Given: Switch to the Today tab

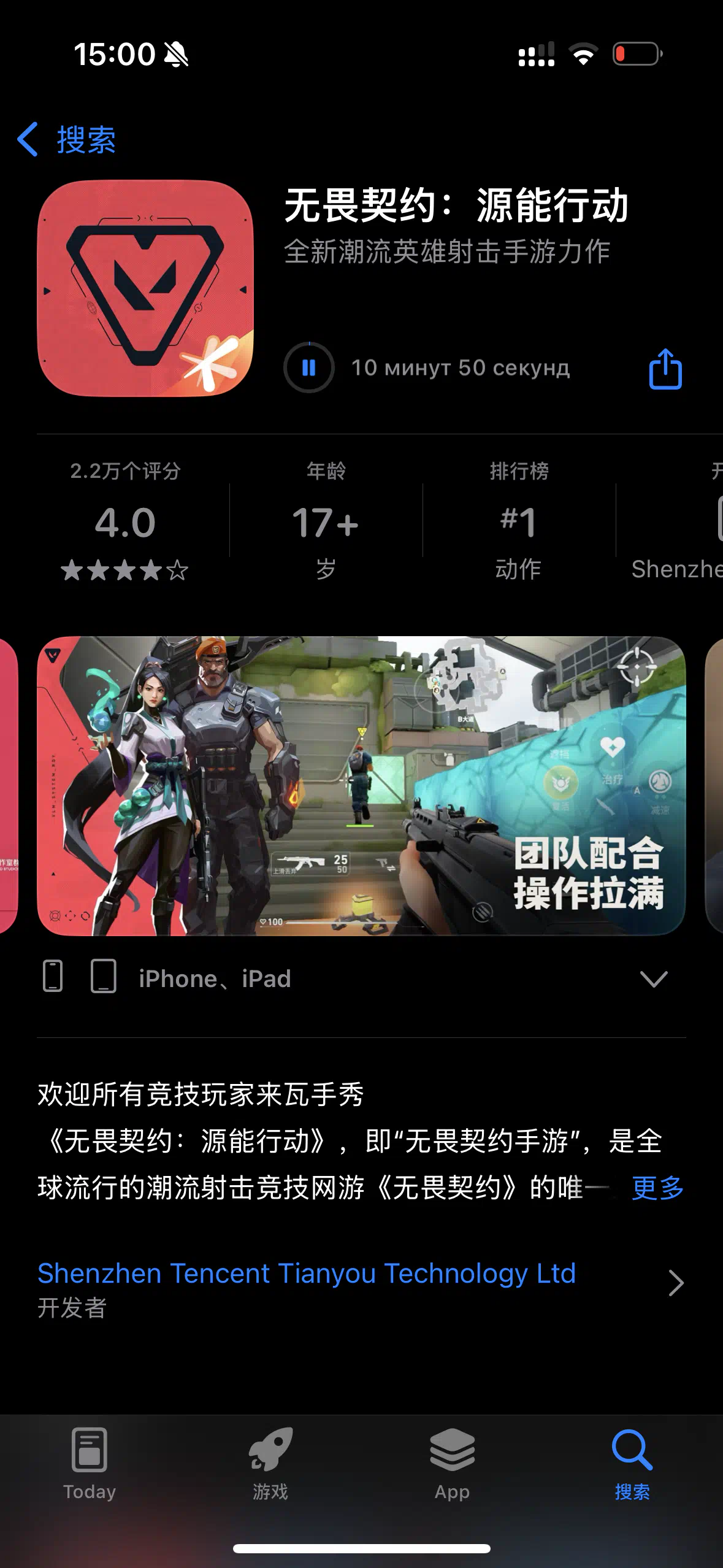Looking at the screenshot, I should tap(90, 1464).
